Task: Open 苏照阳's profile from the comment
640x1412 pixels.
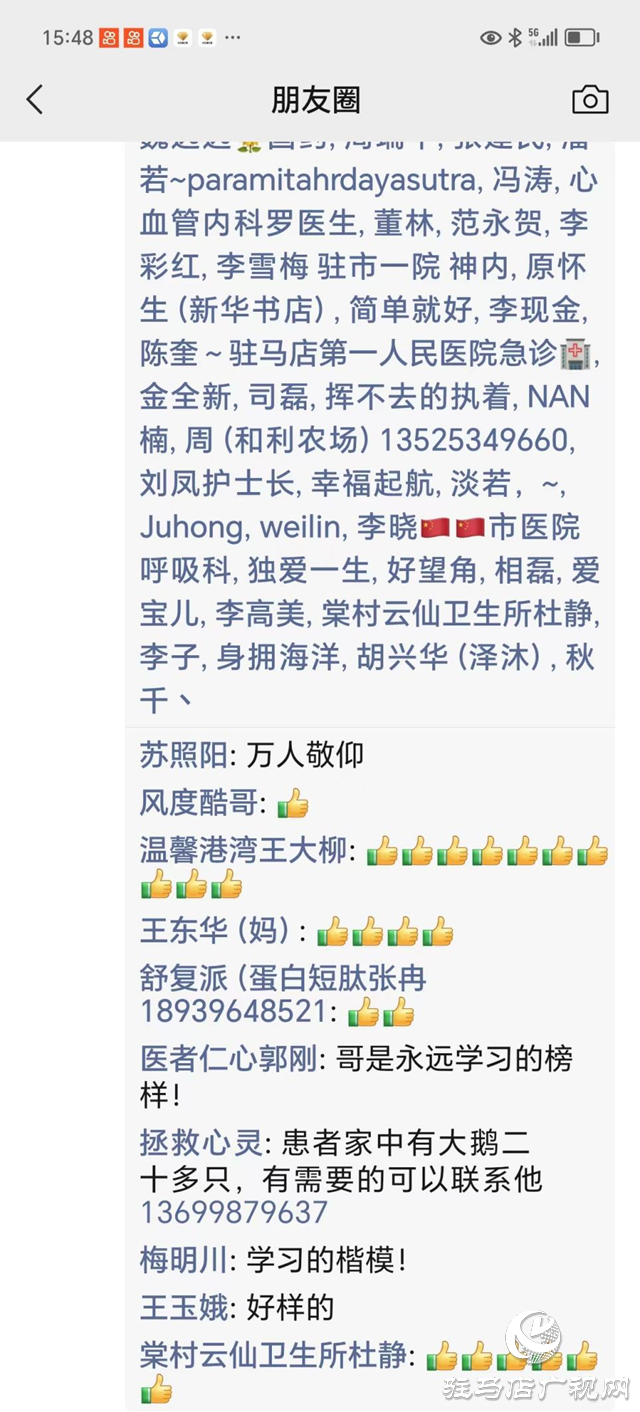Action: pyautogui.click(x=183, y=755)
